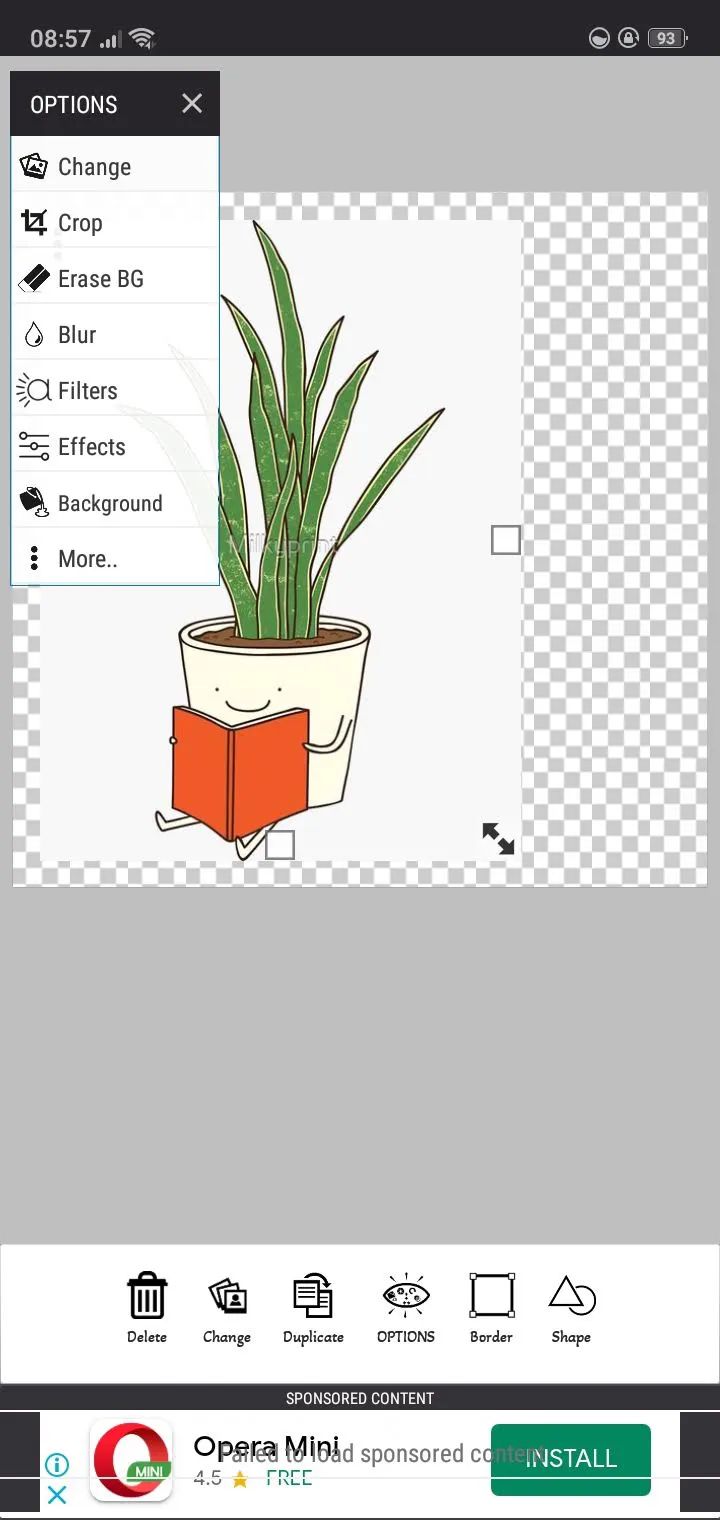Tap the Background paint bucket icon
The width and height of the screenshot is (720, 1520).
click(33, 502)
